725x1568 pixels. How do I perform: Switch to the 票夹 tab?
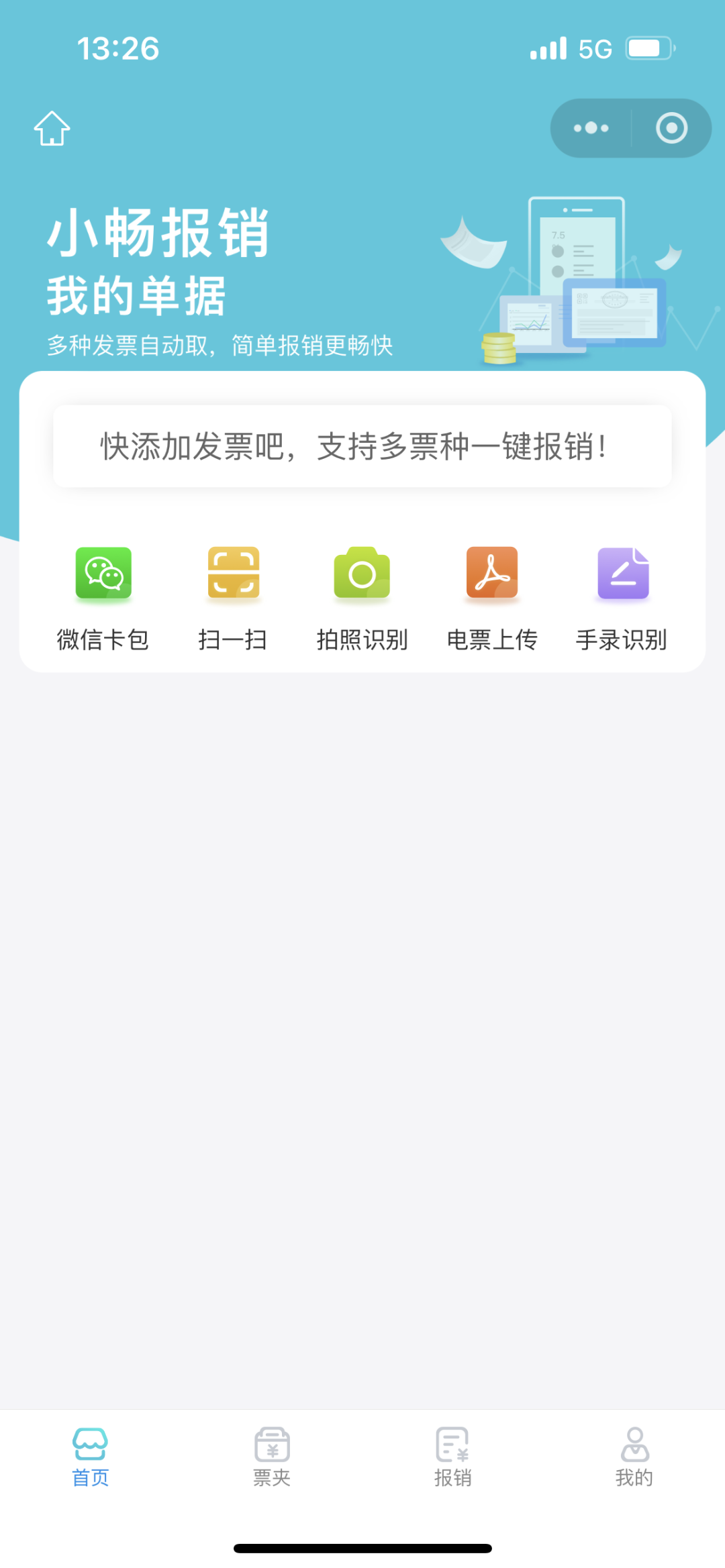[272, 1456]
